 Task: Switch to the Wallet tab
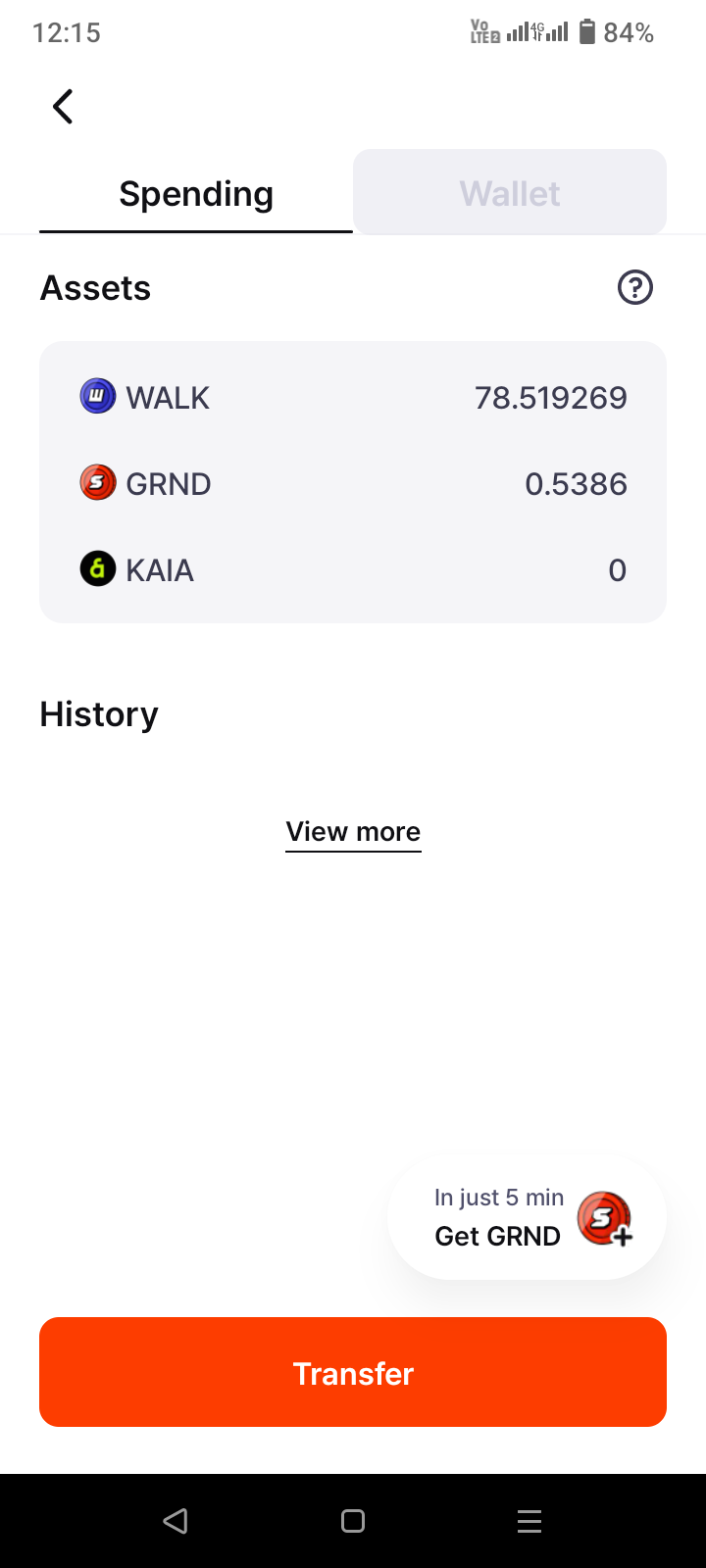coord(510,193)
